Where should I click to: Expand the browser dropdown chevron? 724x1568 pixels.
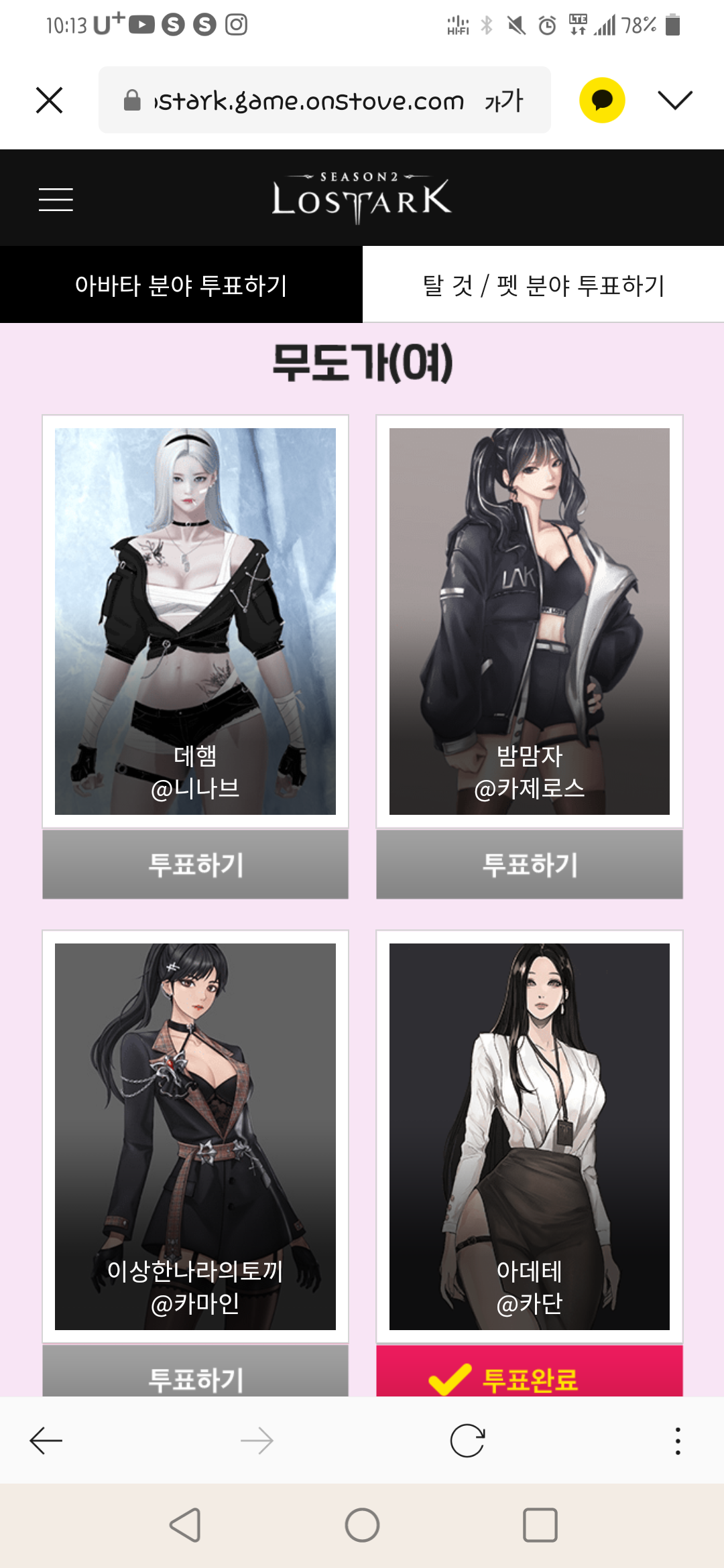674,101
